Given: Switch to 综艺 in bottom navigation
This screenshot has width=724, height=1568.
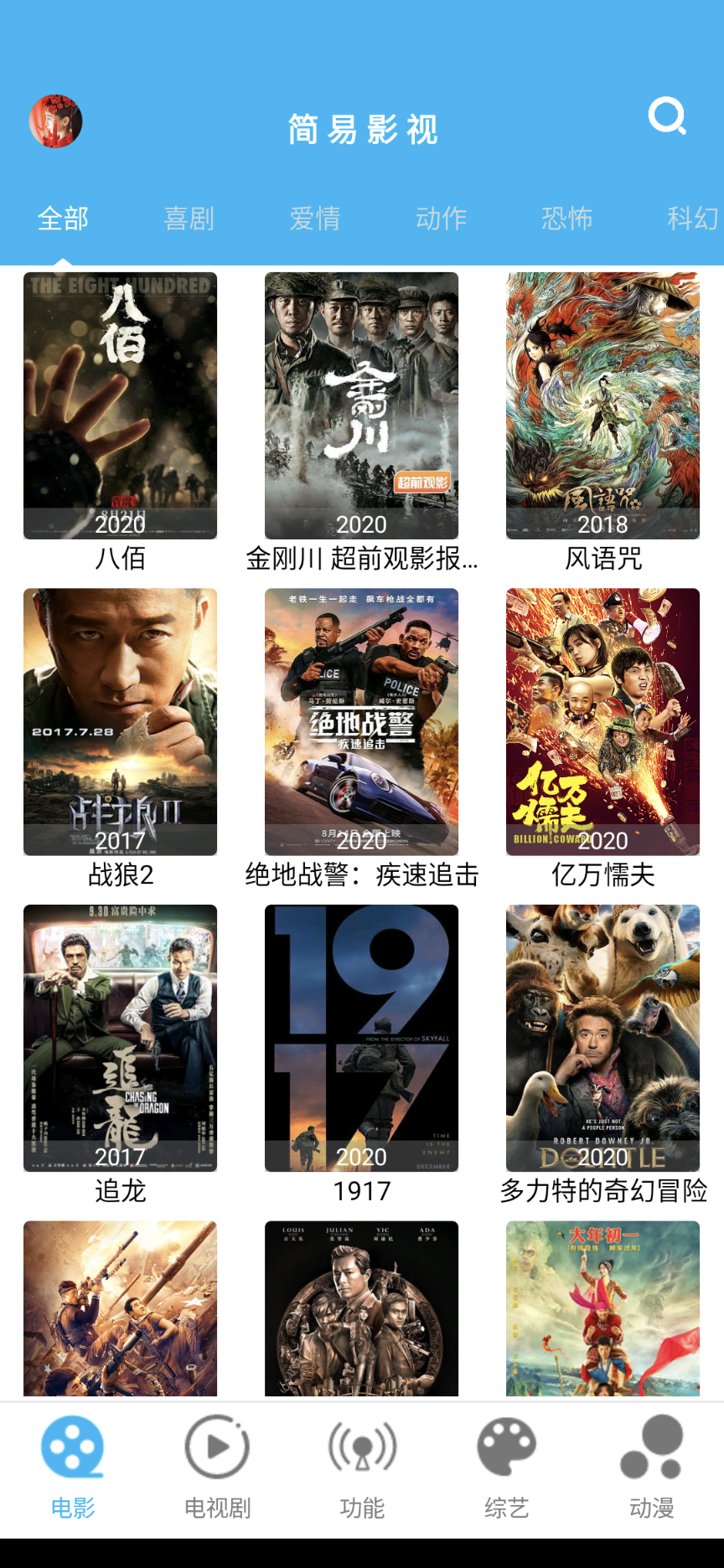Looking at the screenshot, I should click(507, 1467).
